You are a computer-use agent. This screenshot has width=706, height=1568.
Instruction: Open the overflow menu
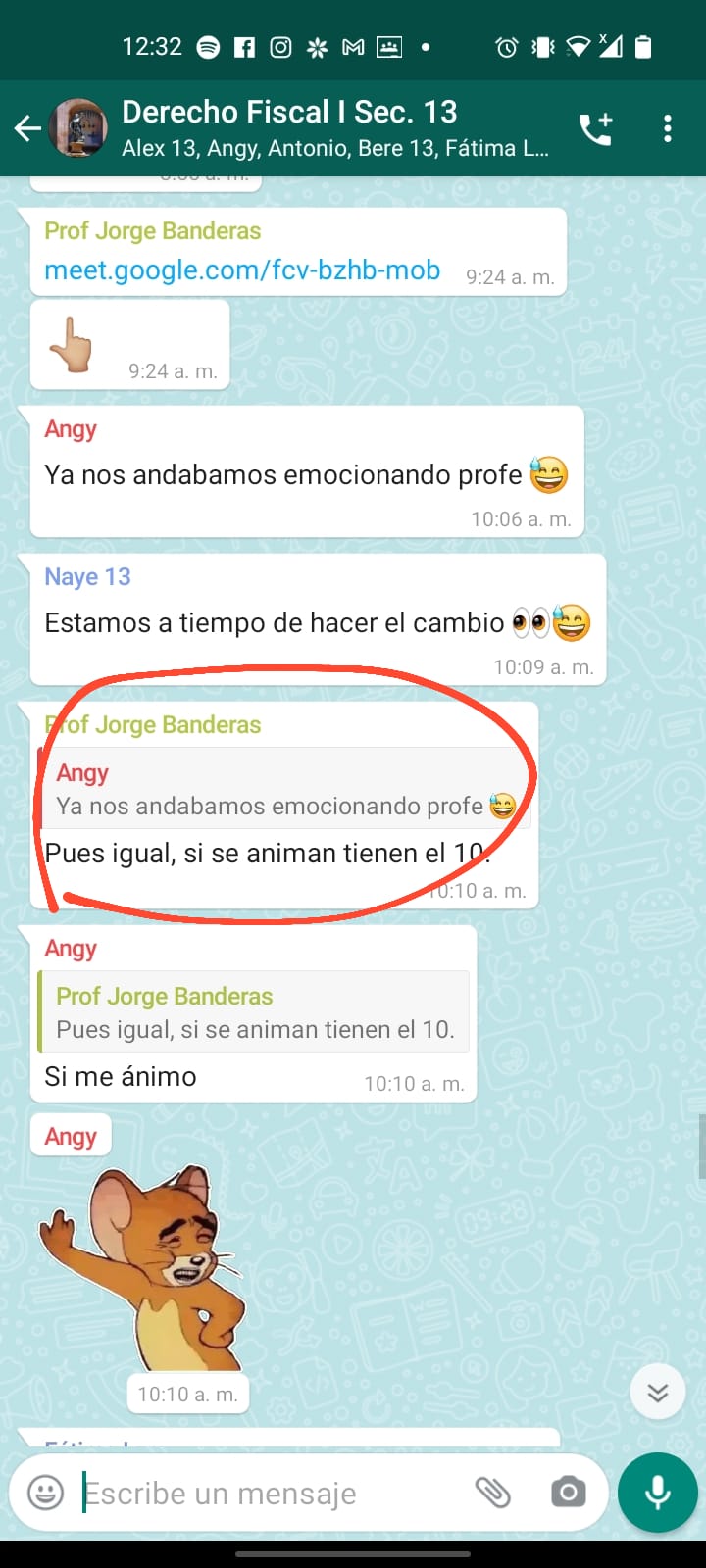668,128
